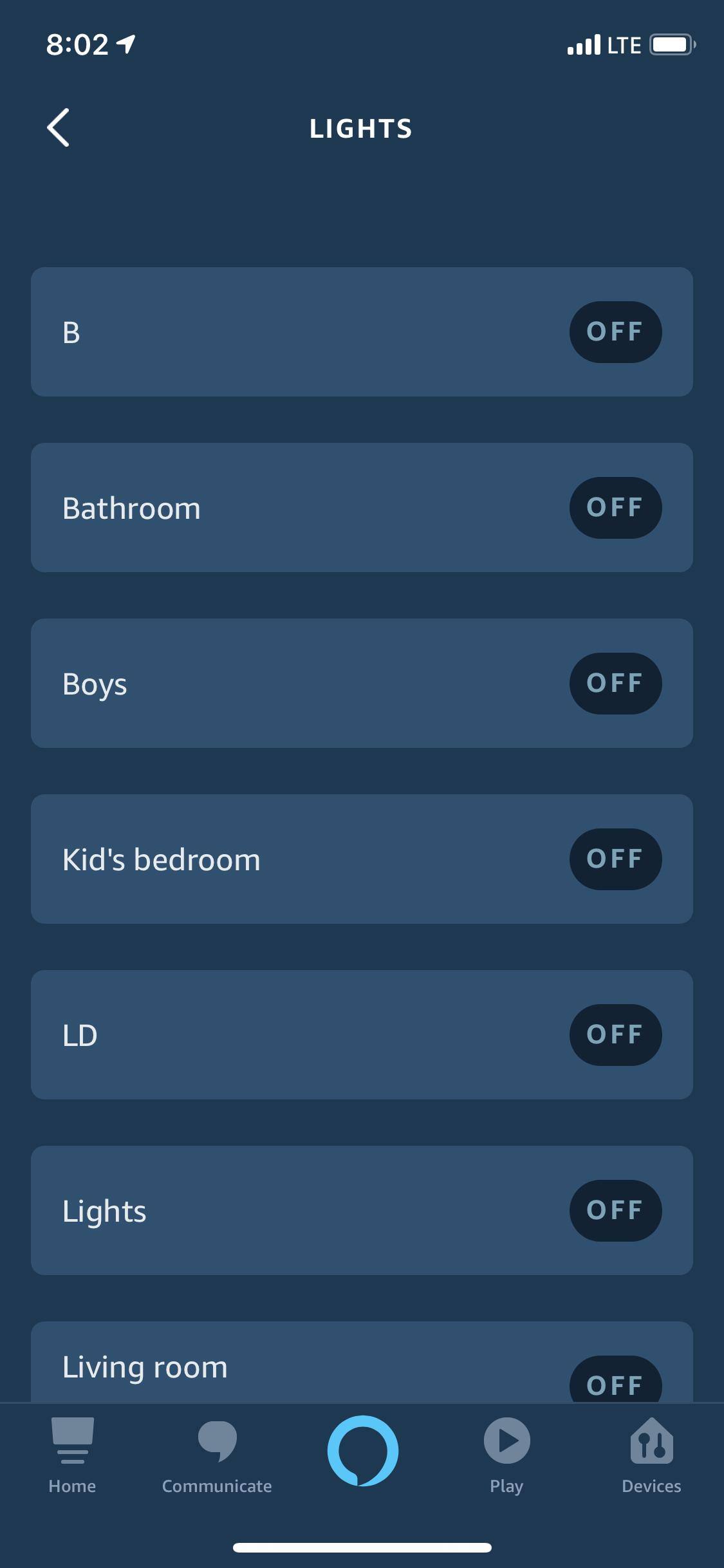724x1568 pixels.
Task: Tap the location arrow in status bar
Action: click(126, 44)
